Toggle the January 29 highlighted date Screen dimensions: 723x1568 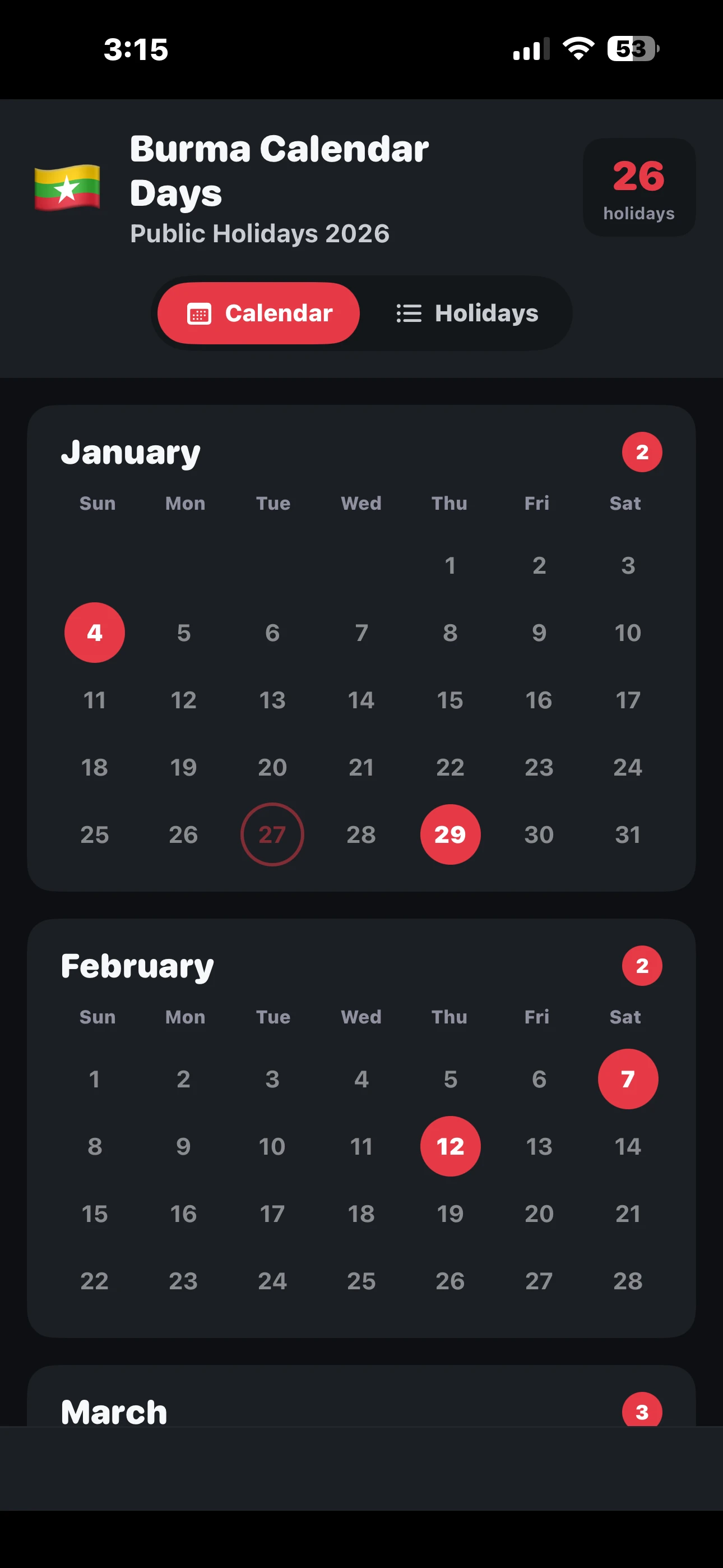(451, 834)
